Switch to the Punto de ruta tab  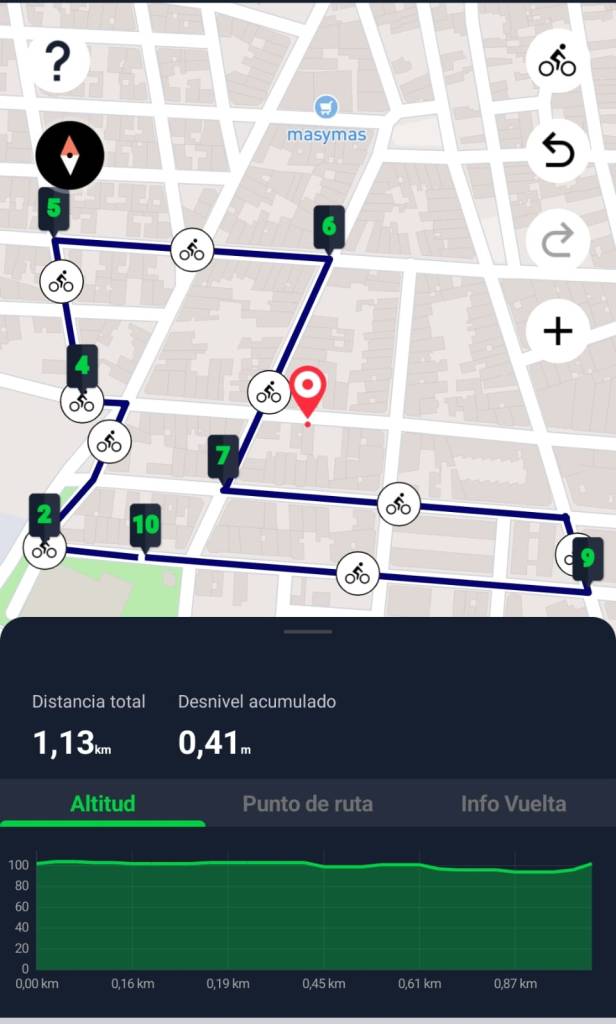click(308, 803)
